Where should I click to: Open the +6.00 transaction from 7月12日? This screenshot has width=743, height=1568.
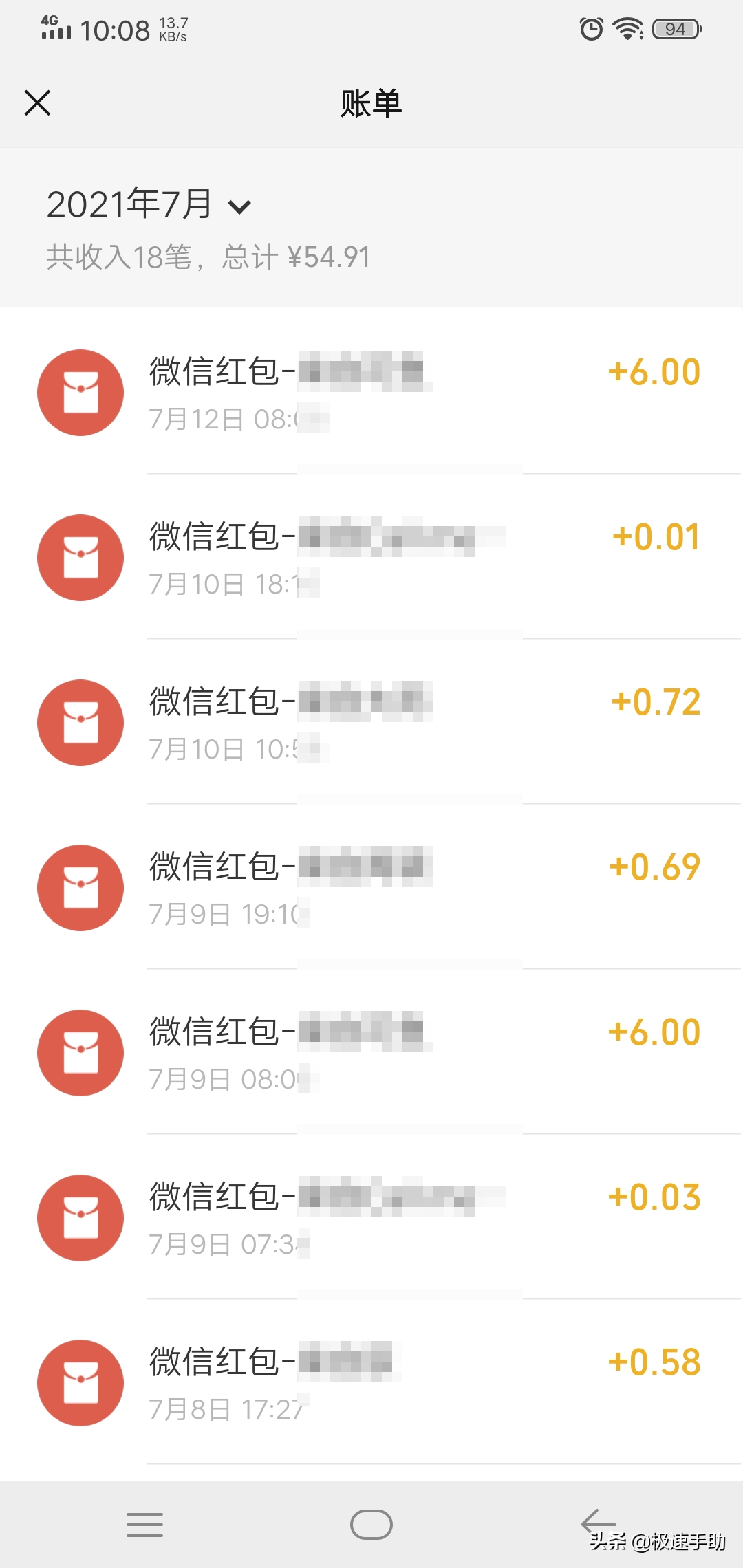413,392
